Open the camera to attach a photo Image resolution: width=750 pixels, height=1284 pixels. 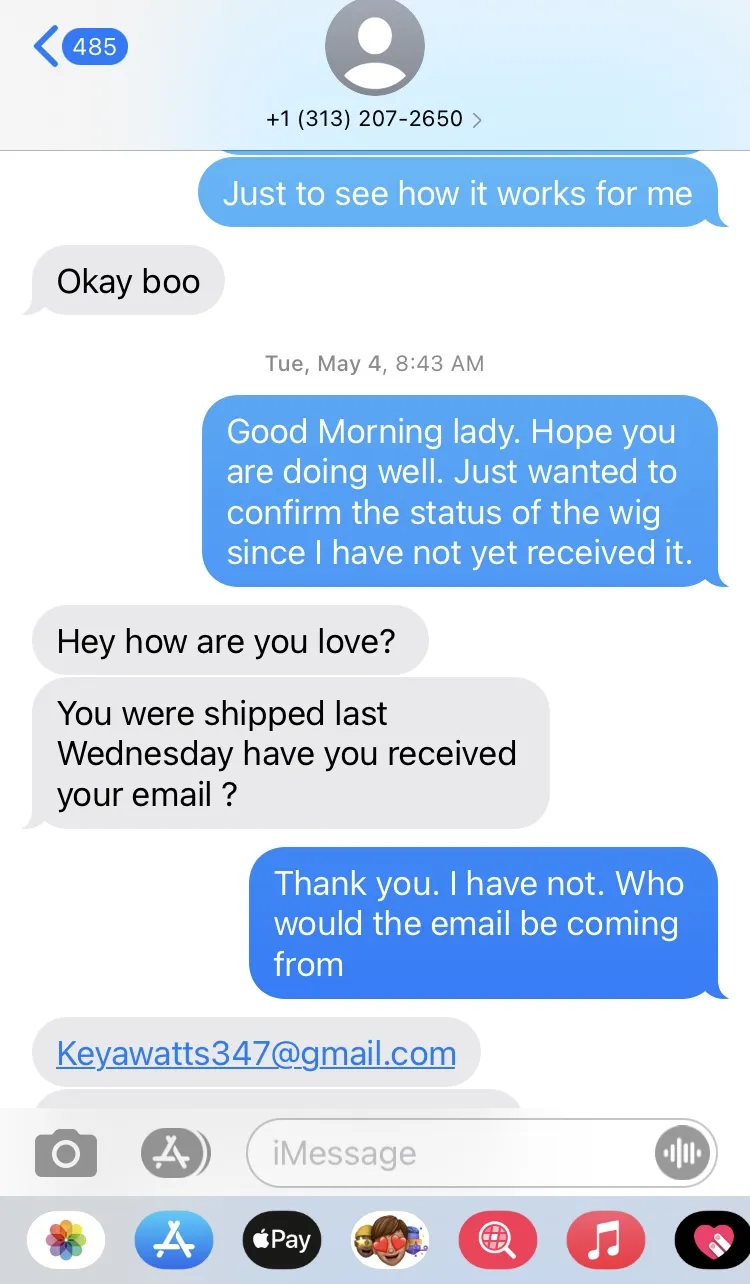point(66,1154)
